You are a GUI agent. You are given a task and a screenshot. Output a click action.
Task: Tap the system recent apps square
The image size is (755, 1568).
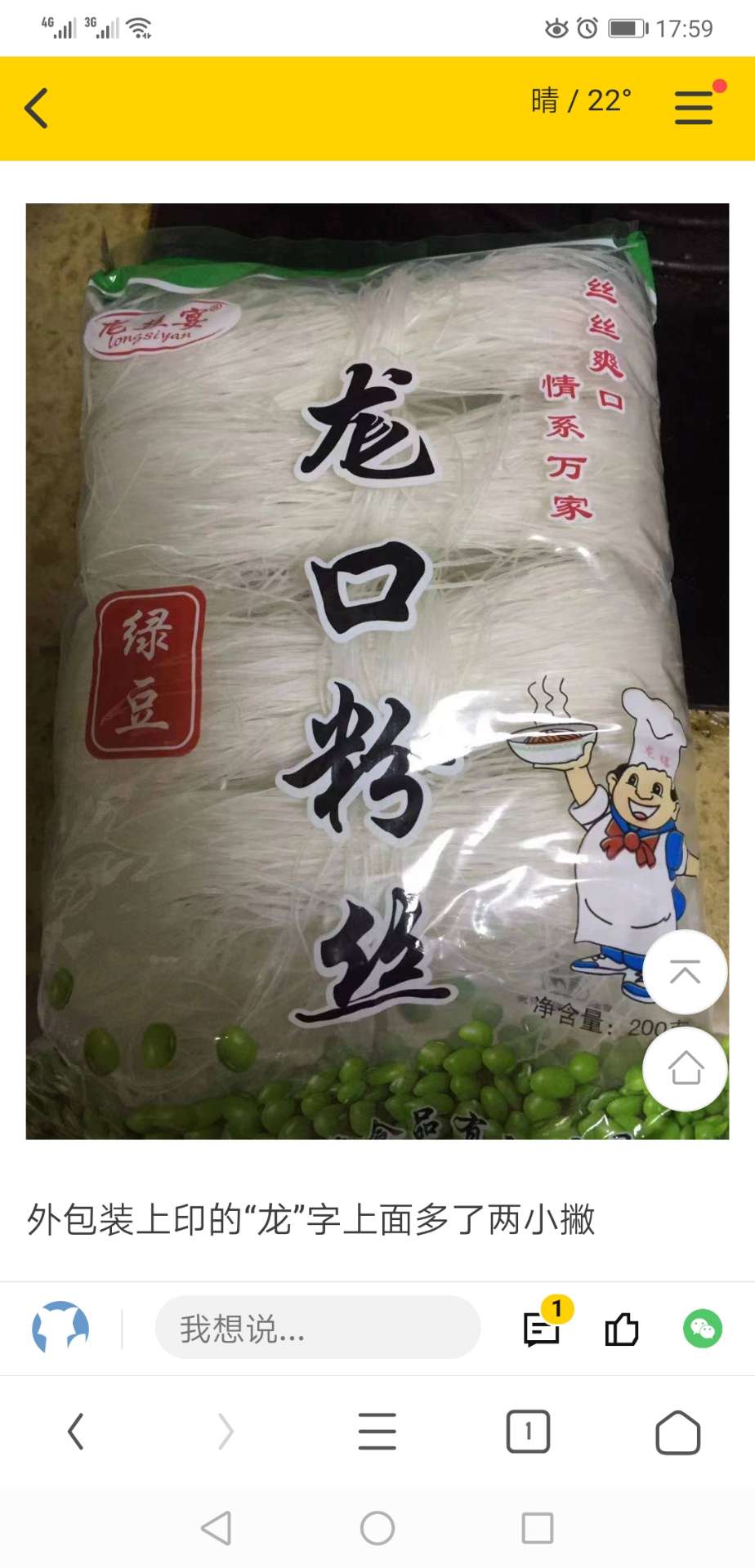[x=538, y=1528]
